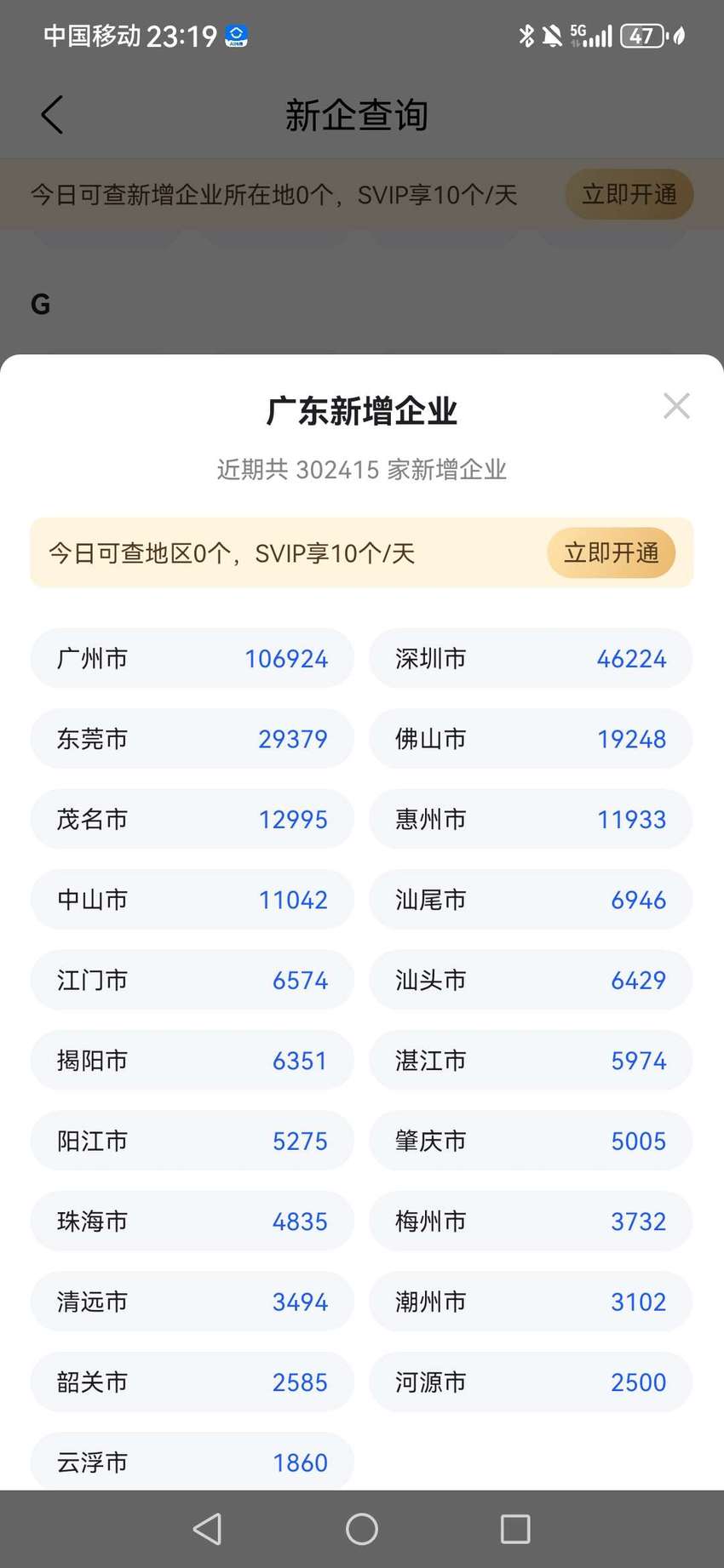Open 揭阳市 new companies
724x1568 pixels.
192,1061
